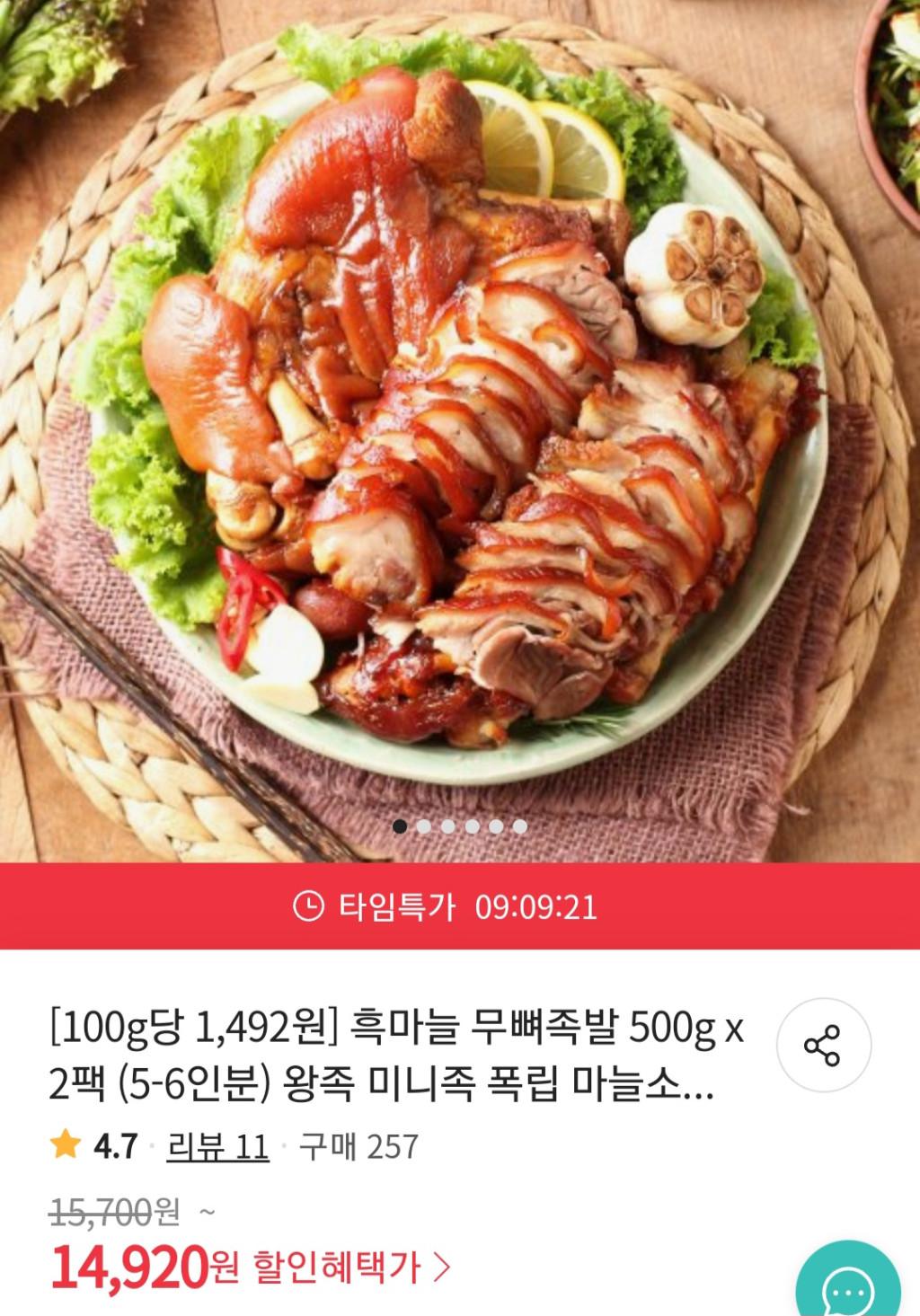Open the 리뷰 11 reviews link
The height and width of the screenshot is (1316, 920).
(218, 1147)
